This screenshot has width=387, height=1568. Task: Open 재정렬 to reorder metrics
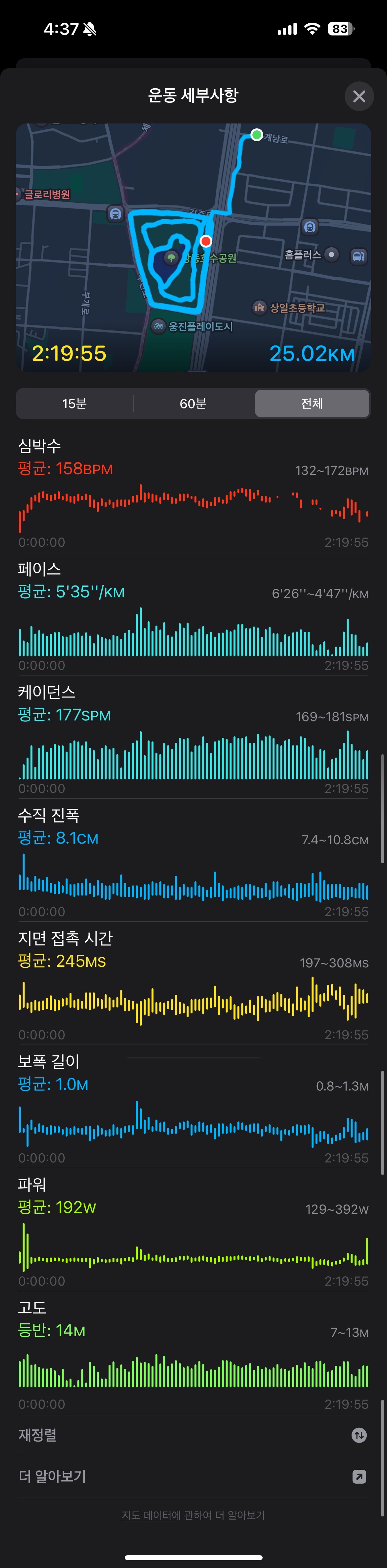(193, 1435)
